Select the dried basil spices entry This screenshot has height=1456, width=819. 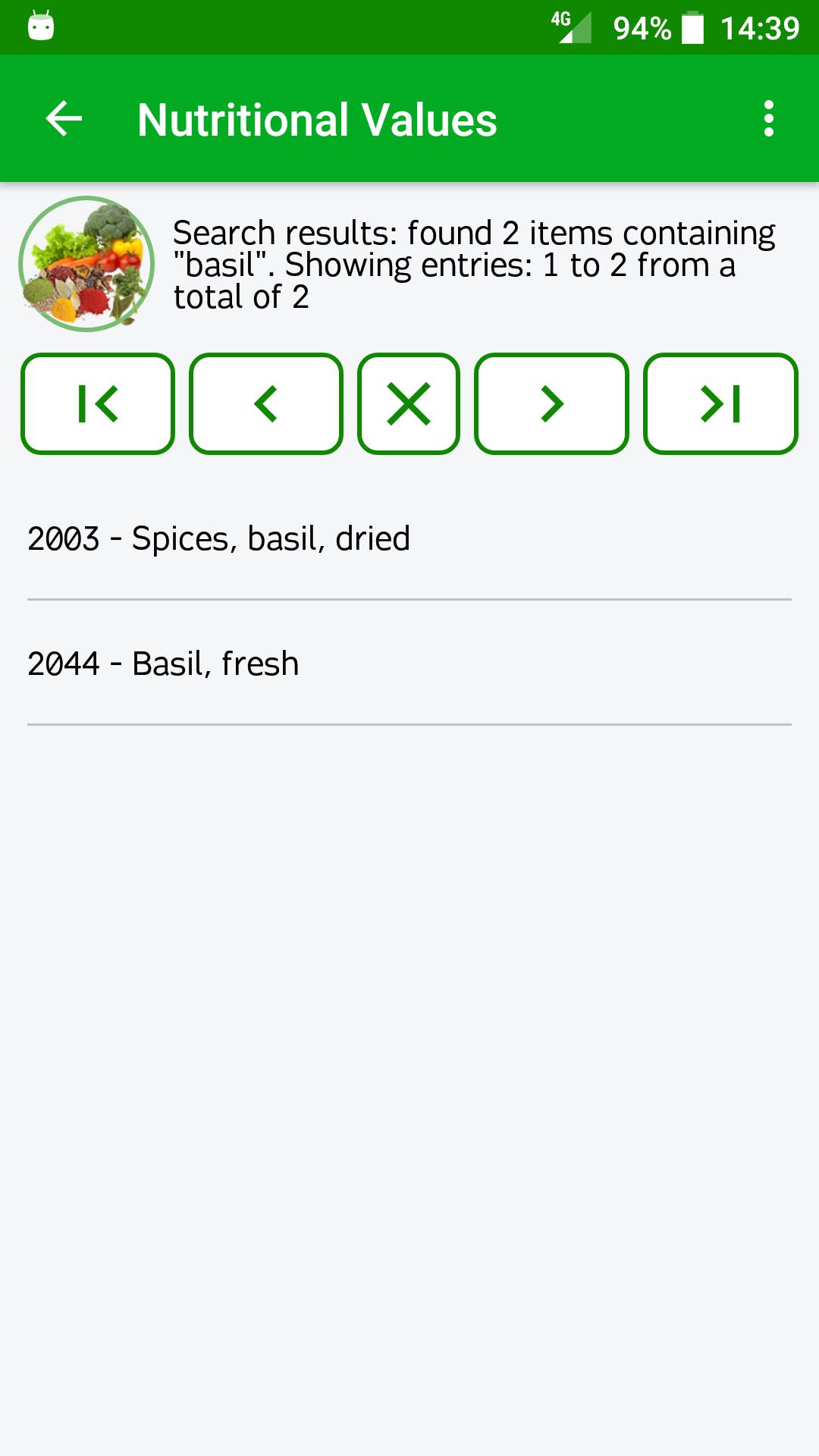point(218,538)
